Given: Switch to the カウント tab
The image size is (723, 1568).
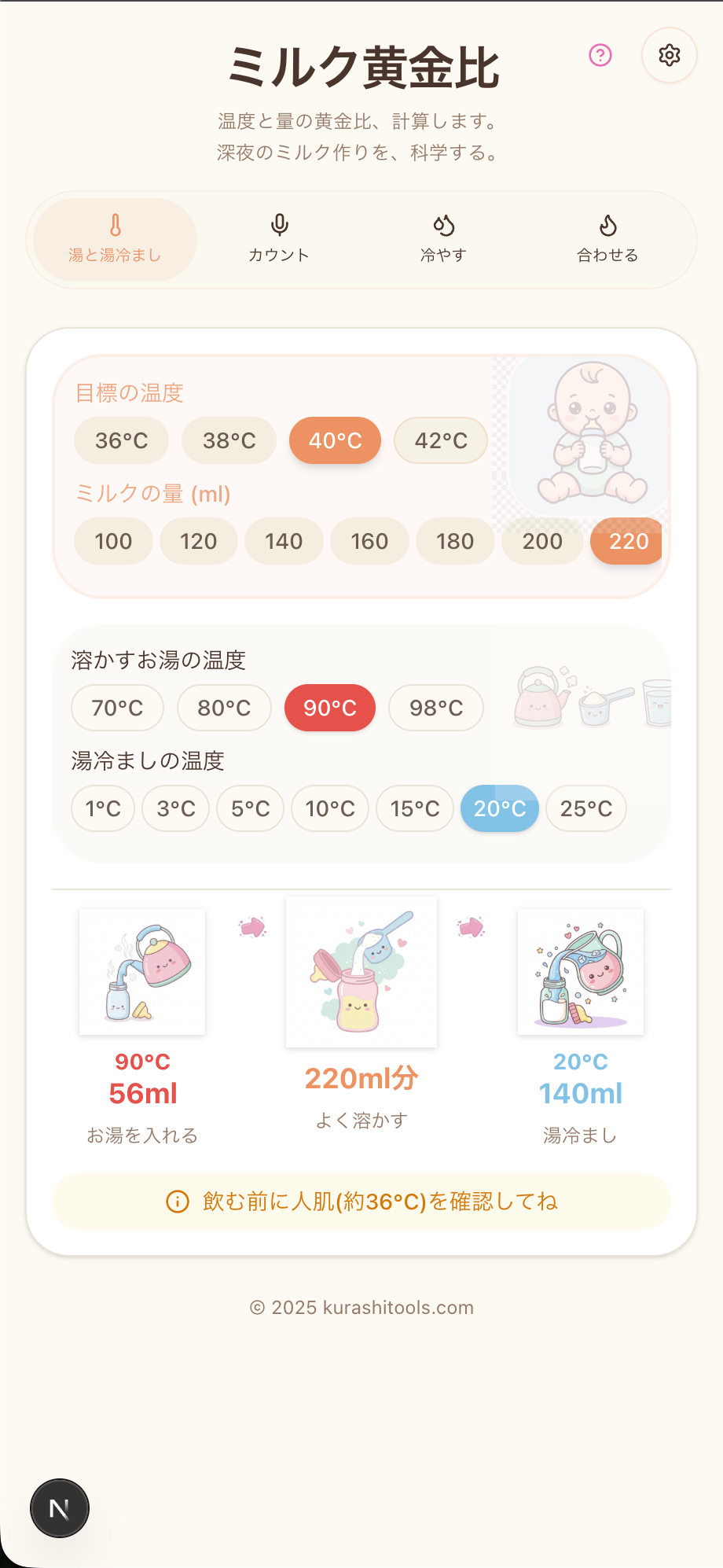Looking at the screenshot, I should point(279,239).
